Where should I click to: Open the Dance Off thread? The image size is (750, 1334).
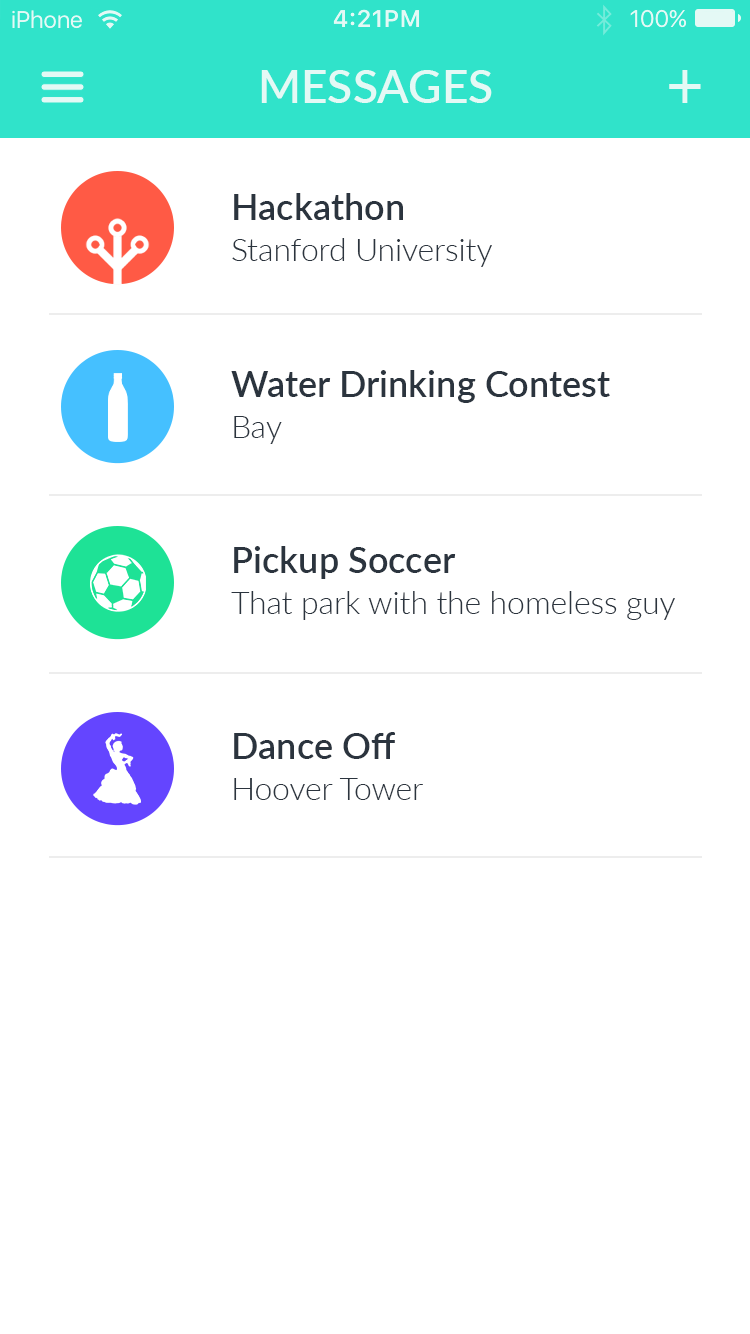[x=375, y=767]
